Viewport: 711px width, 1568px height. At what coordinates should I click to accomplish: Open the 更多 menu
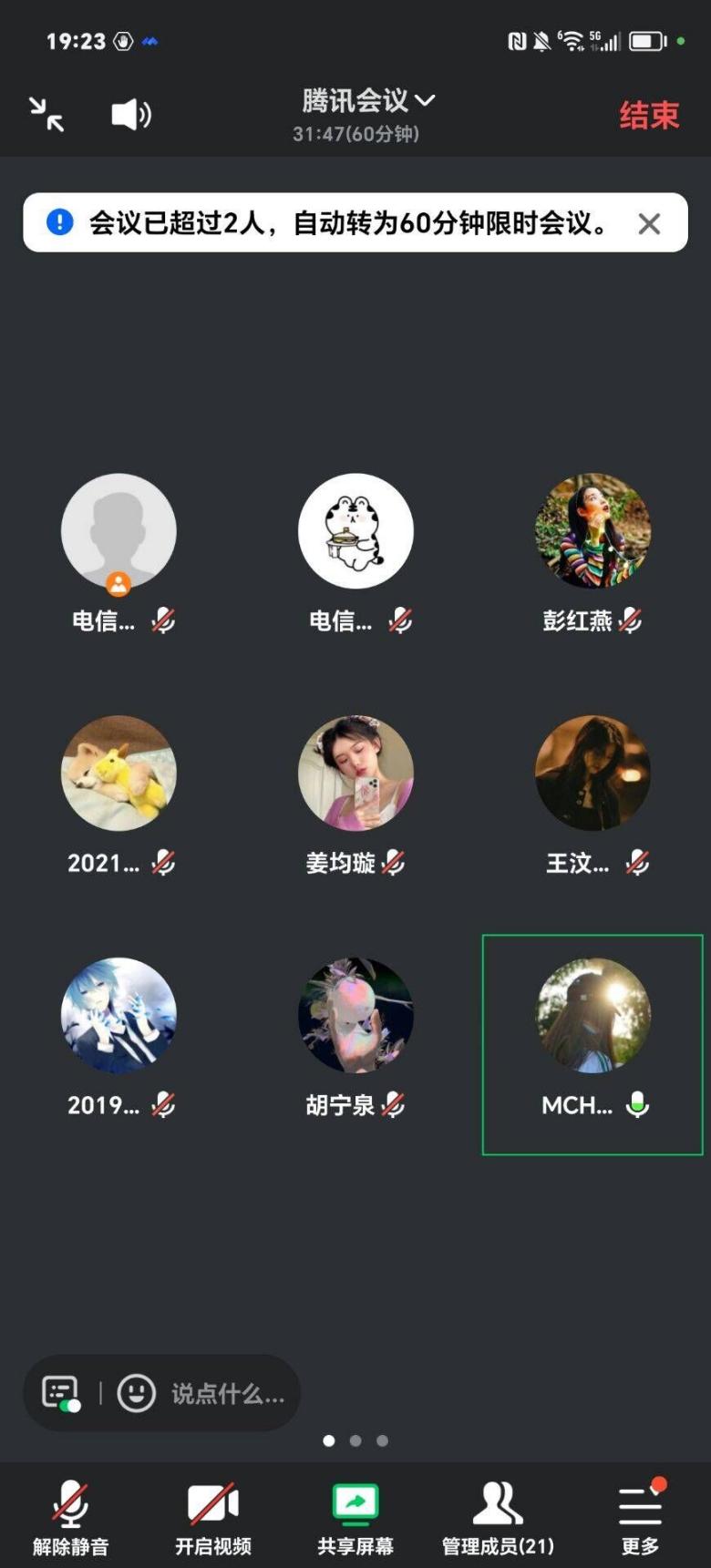pyautogui.click(x=640, y=1519)
